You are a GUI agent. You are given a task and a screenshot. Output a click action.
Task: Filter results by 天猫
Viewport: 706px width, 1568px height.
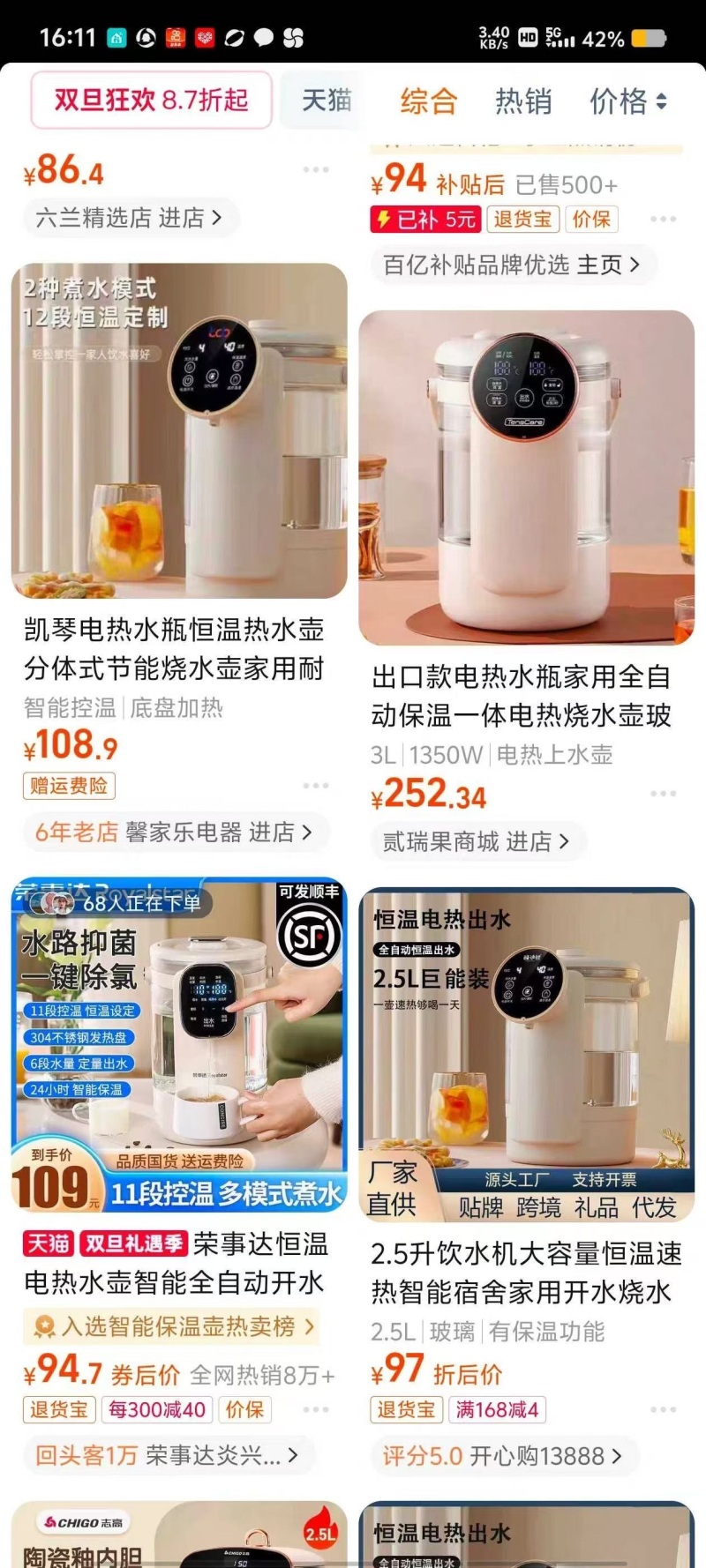(326, 101)
